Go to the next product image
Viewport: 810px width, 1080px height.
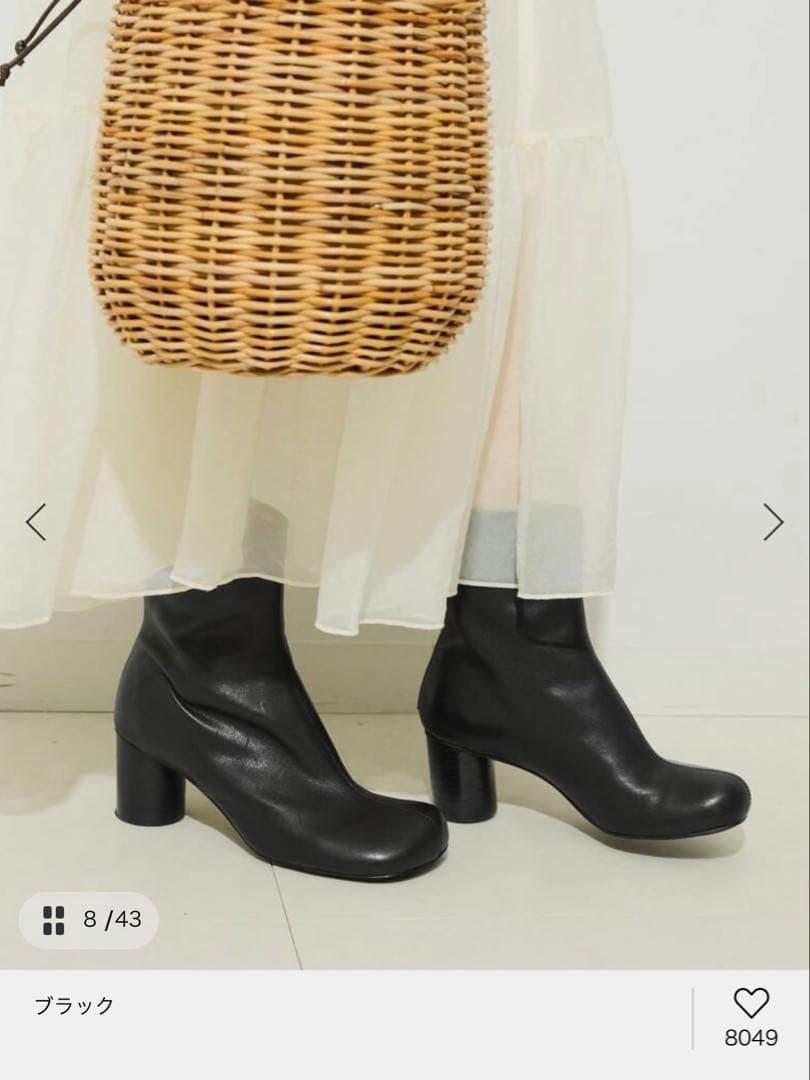[773, 522]
